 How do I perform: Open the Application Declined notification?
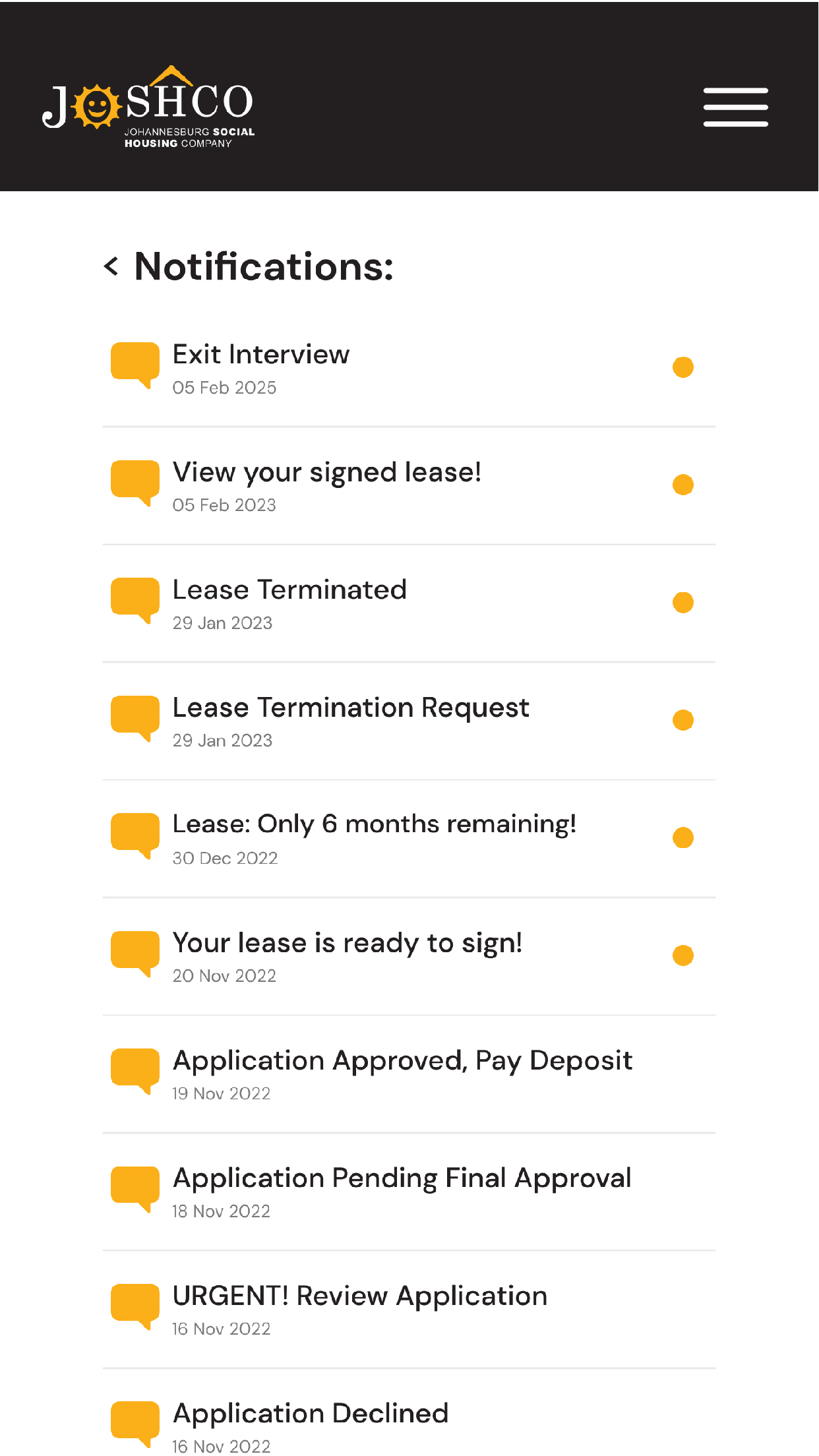[409, 1413]
